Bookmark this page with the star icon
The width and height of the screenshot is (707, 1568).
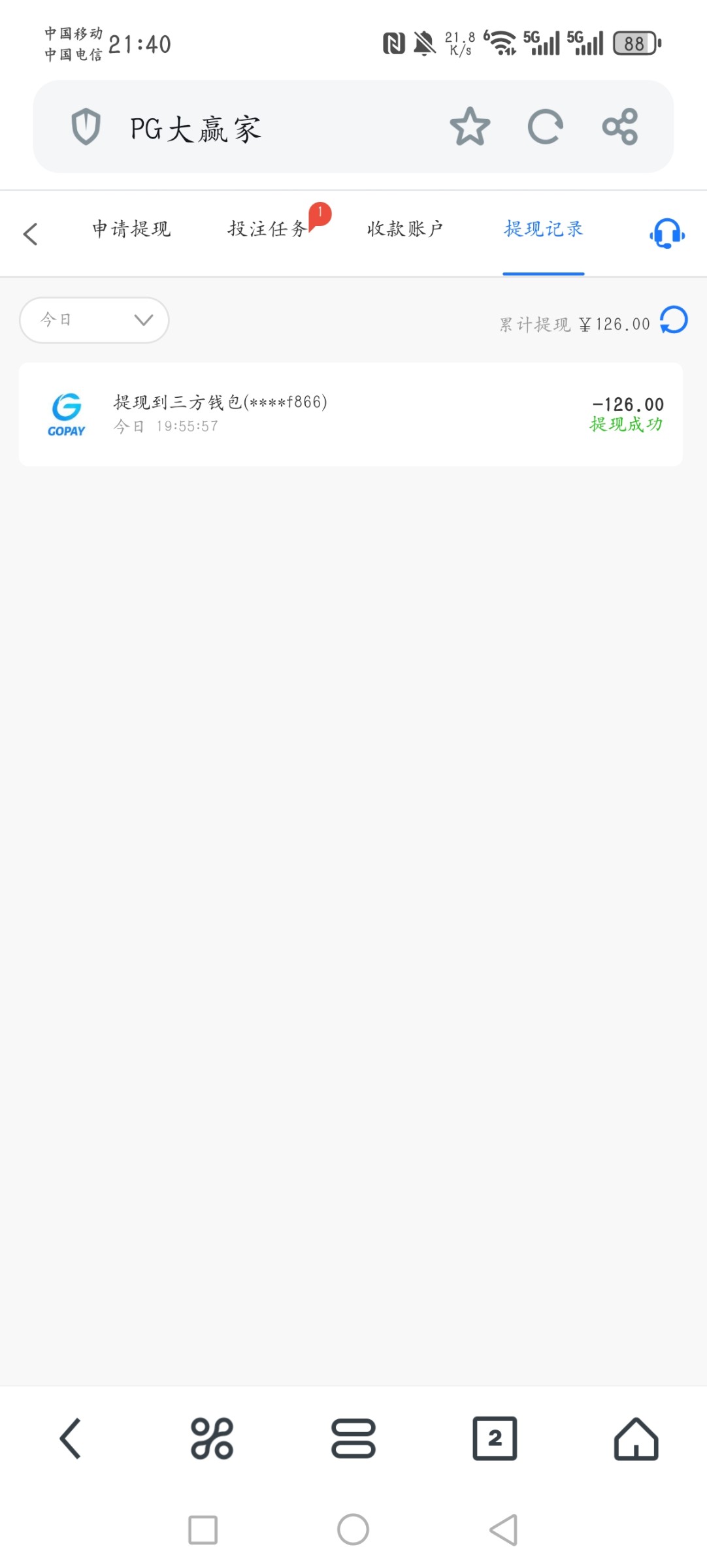(470, 127)
